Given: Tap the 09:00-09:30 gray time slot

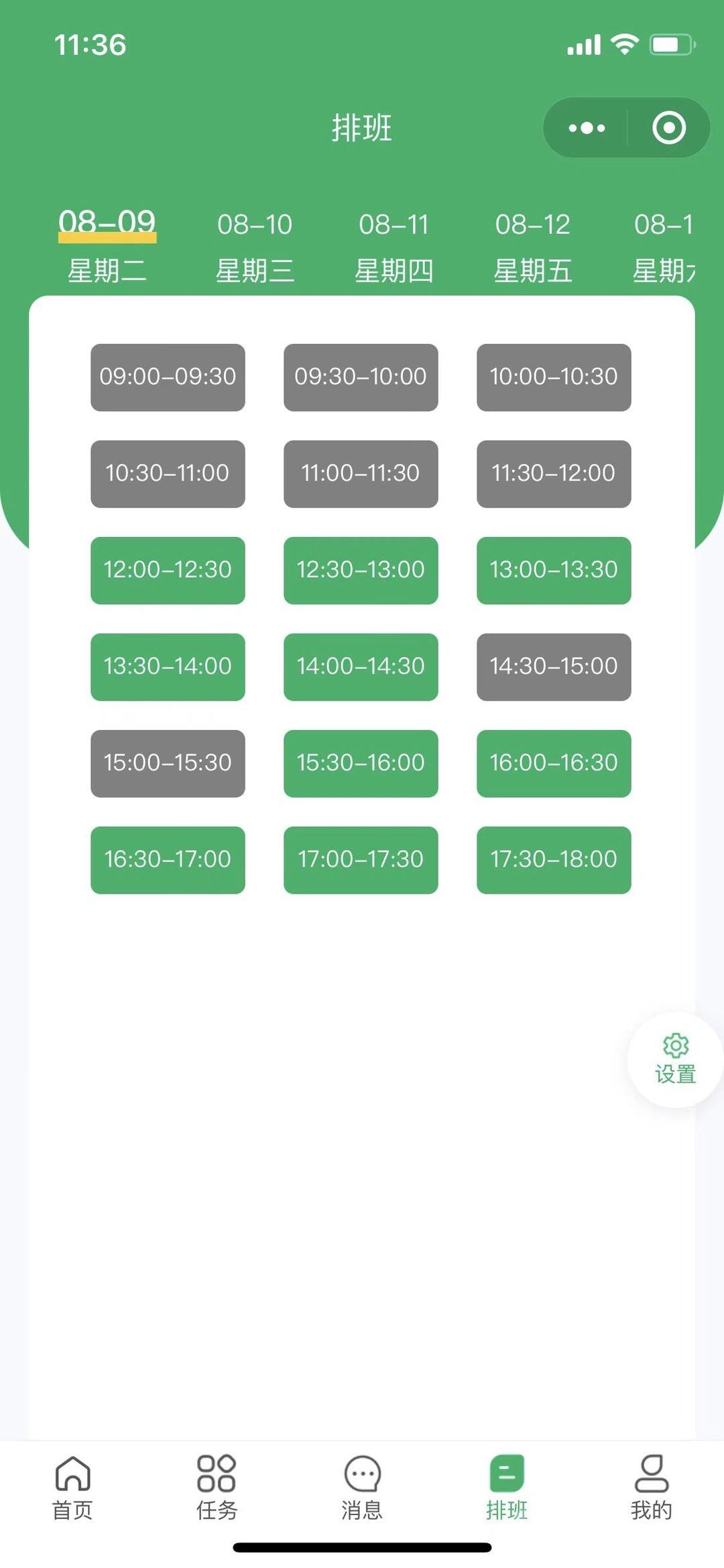Looking at the screenshot, I should [168, 377].
